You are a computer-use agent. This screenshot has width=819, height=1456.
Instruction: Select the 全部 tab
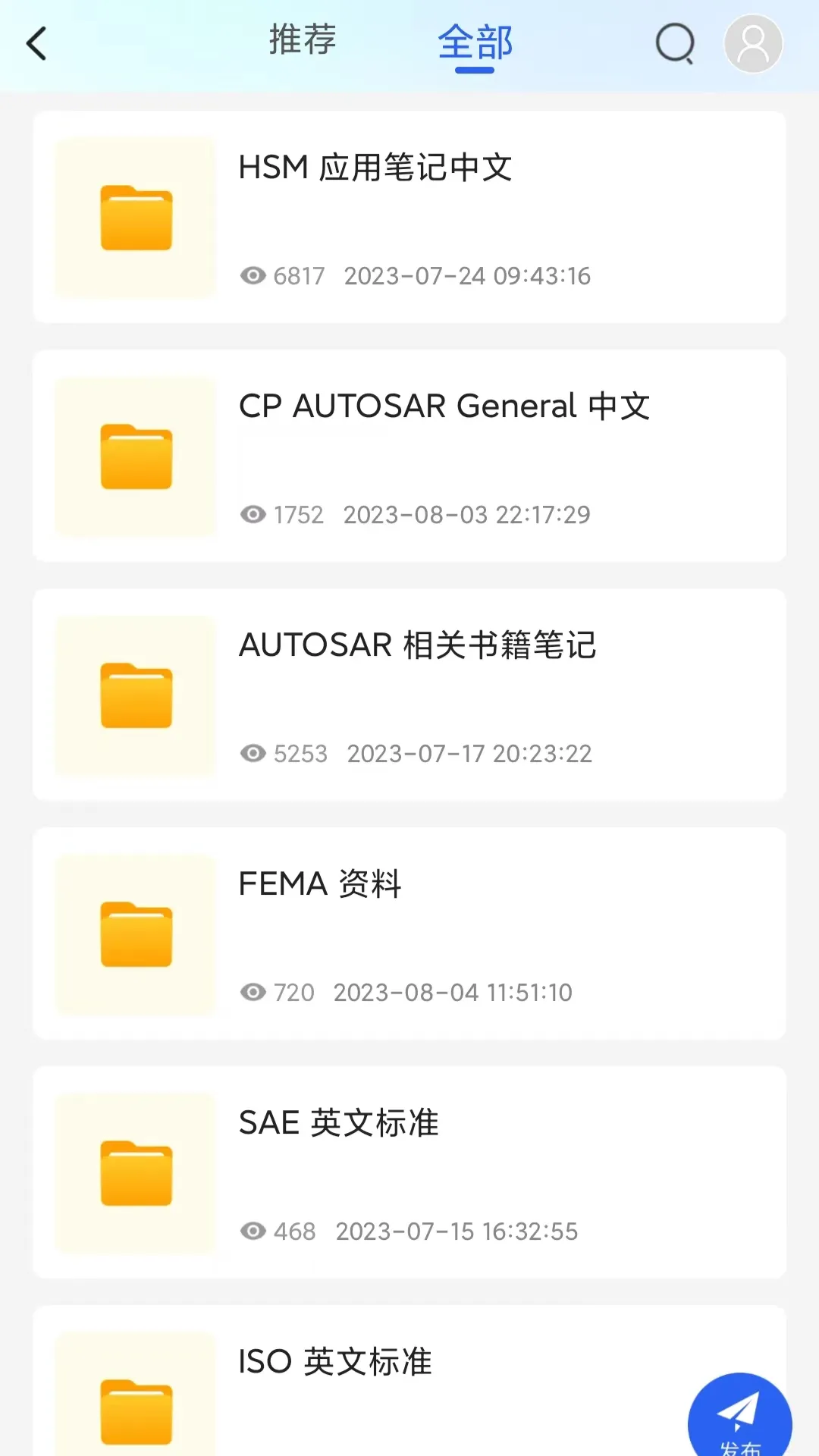[x=475, y=43]
